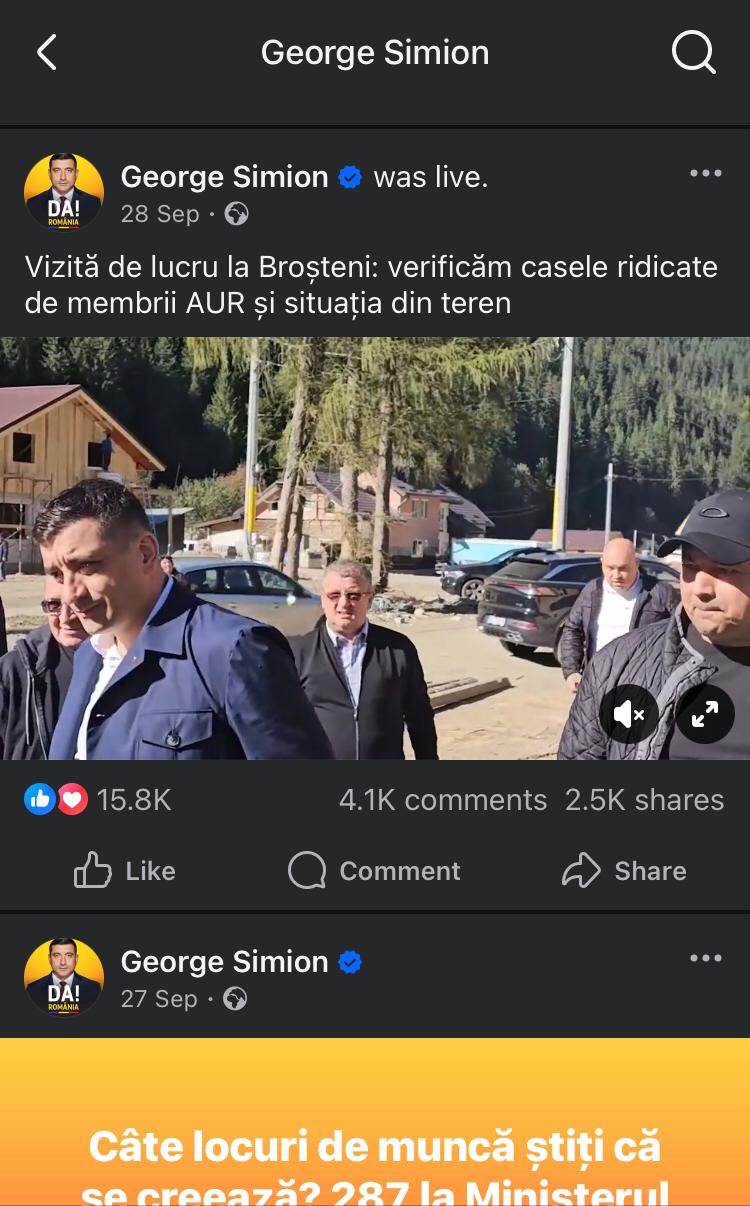Comment on the Broșteni live video post
Viewport: 750px width, 1206px height.
coord(374,871)
